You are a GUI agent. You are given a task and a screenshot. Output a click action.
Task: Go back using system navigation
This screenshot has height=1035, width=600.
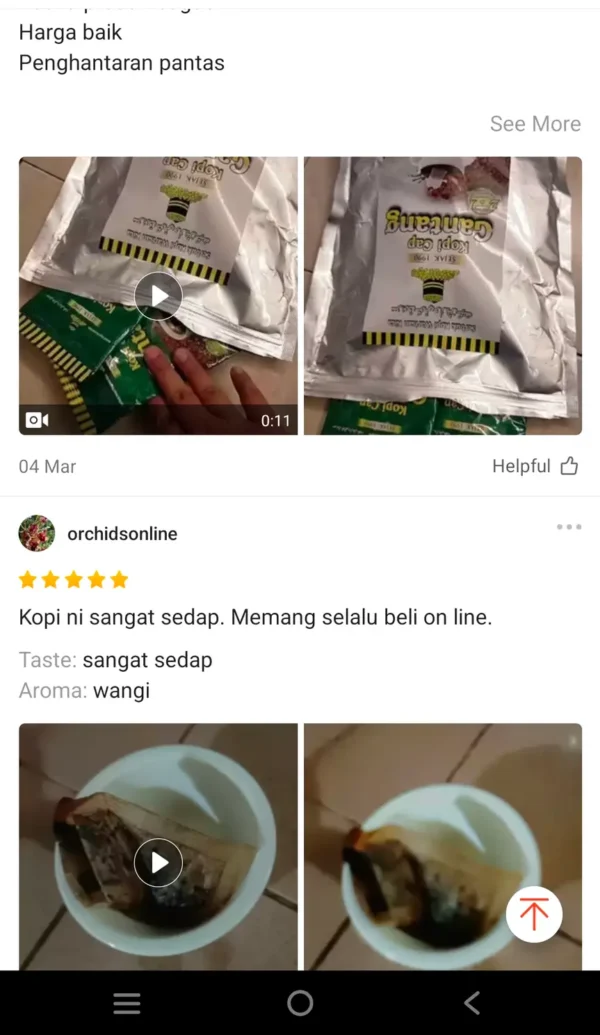coord(472,1003)
